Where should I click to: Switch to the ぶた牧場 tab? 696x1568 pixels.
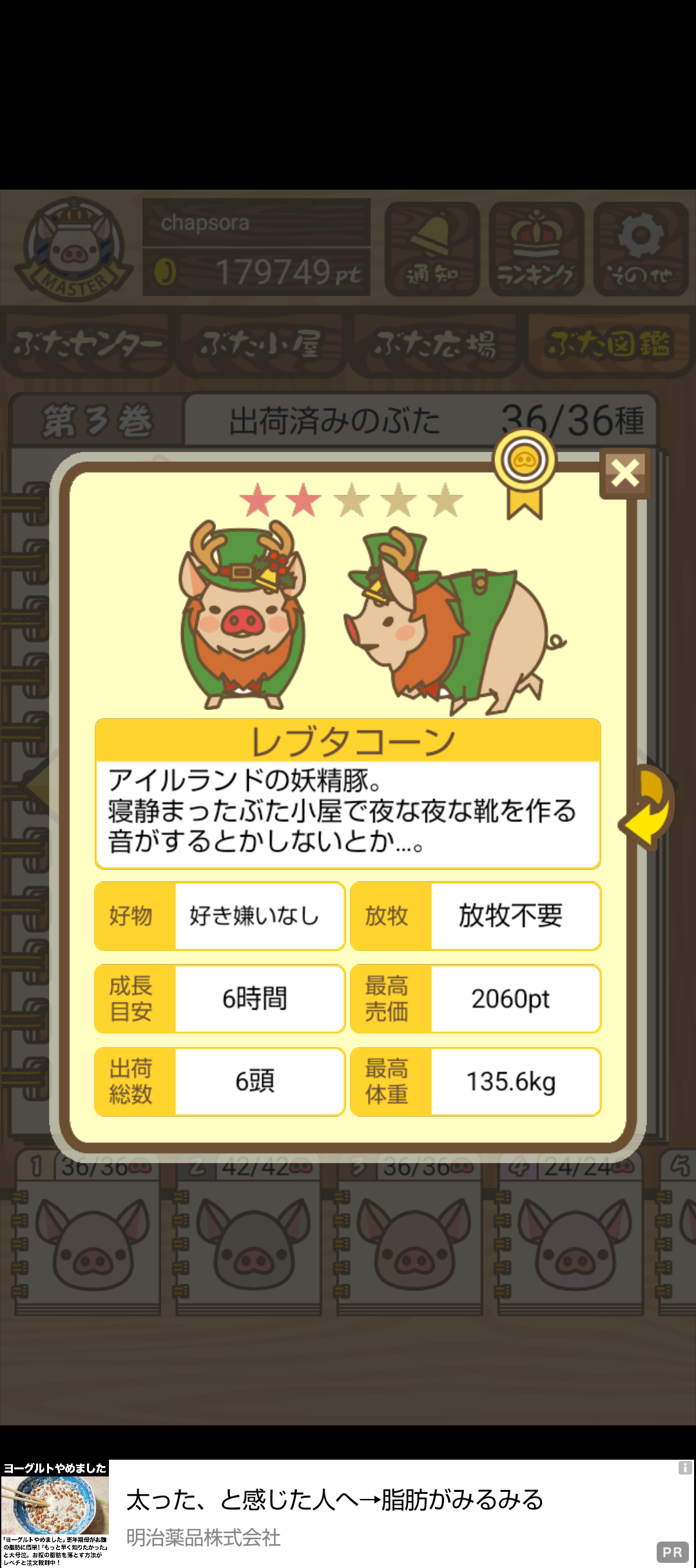point(435,344)
